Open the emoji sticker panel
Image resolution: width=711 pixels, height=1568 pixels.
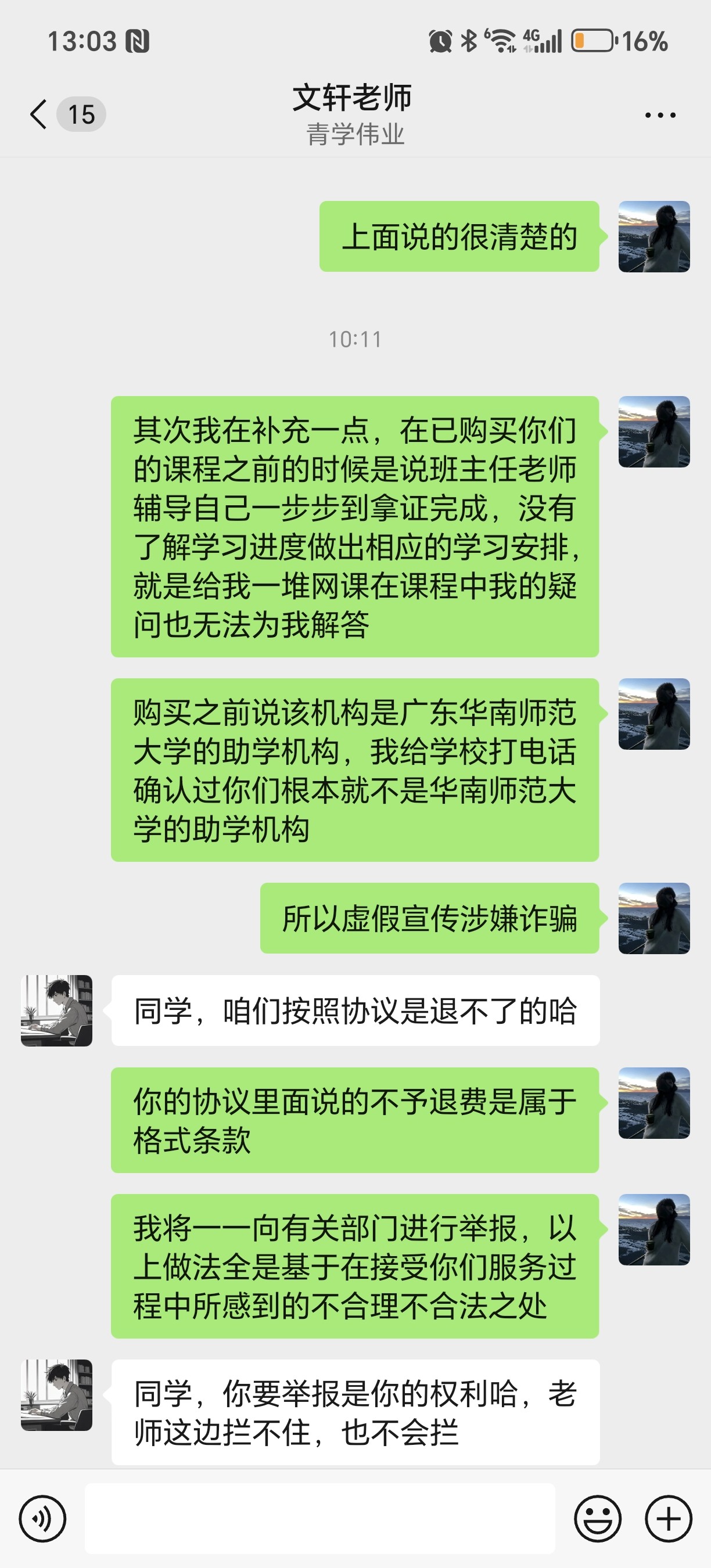point(598,1519)
